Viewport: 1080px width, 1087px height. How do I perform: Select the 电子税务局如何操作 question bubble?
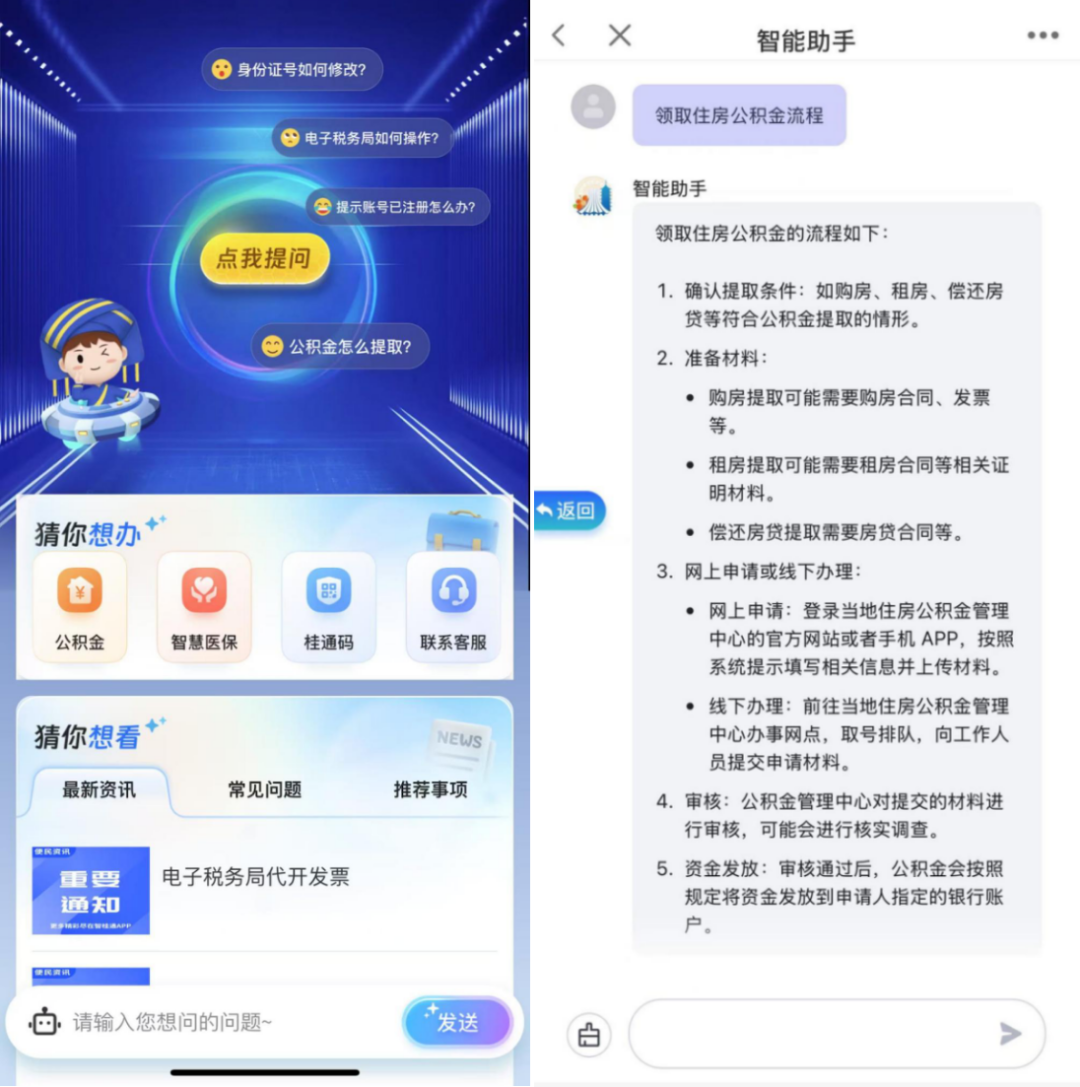[362, 138]
